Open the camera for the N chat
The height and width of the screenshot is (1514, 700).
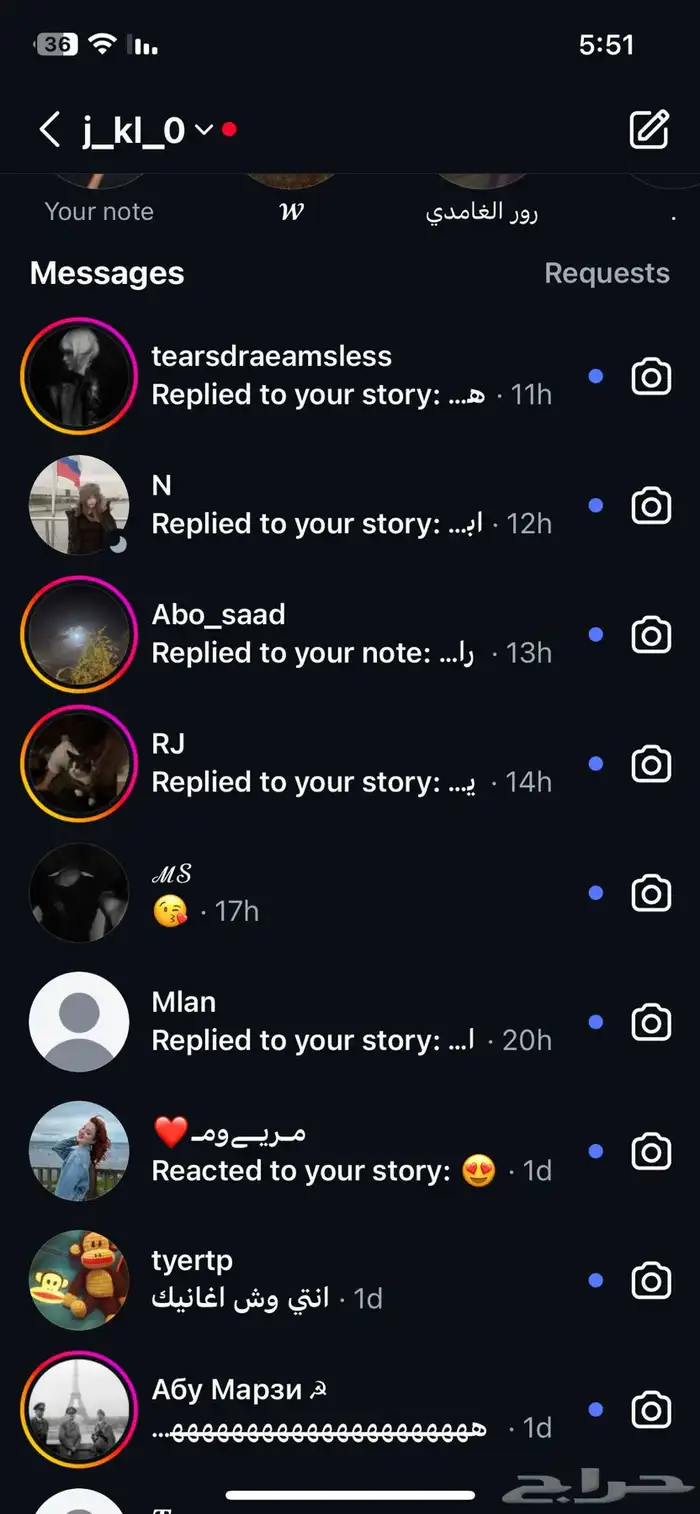[651, 506]
